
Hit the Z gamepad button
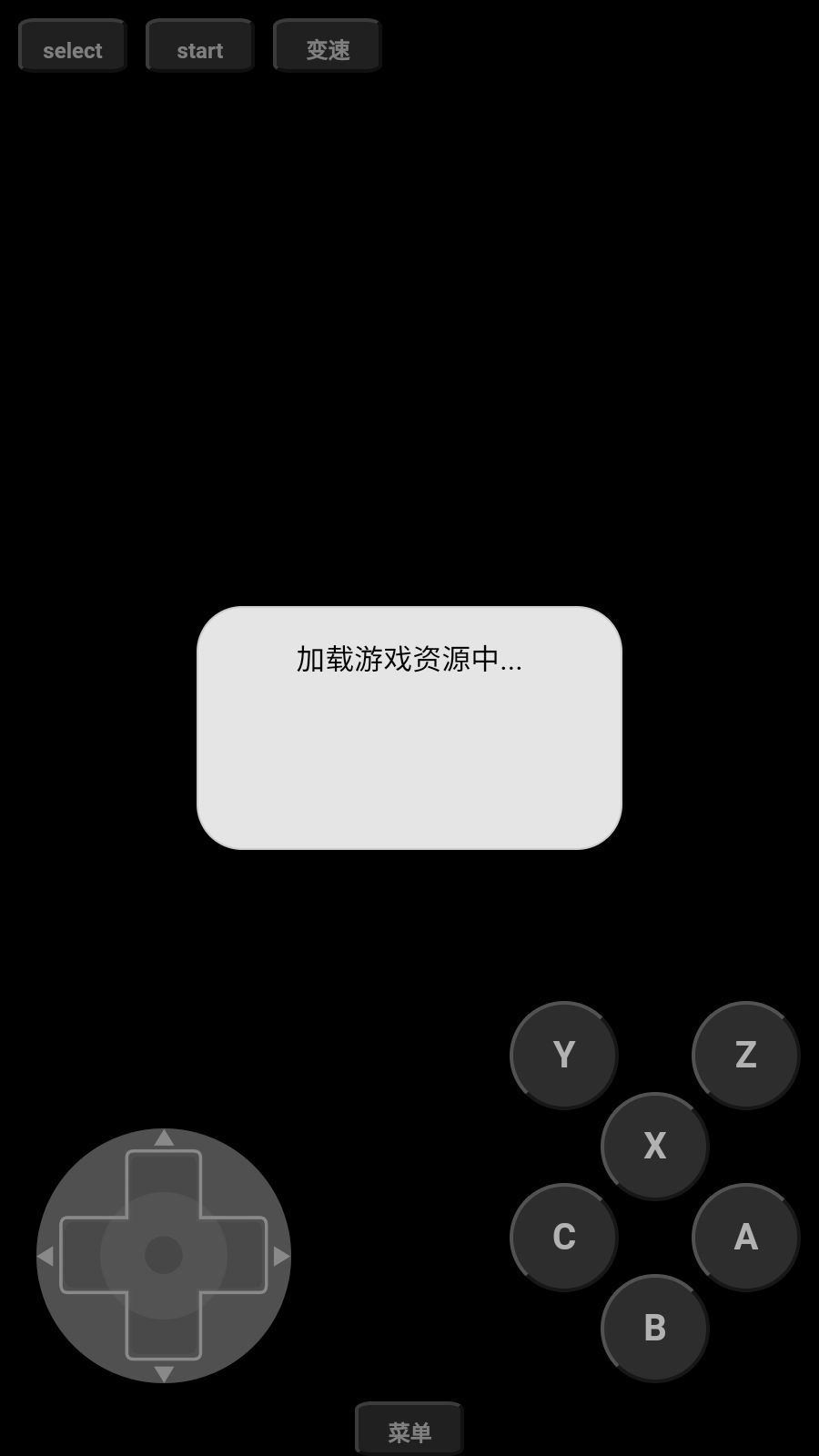(x=746, y=1056)
